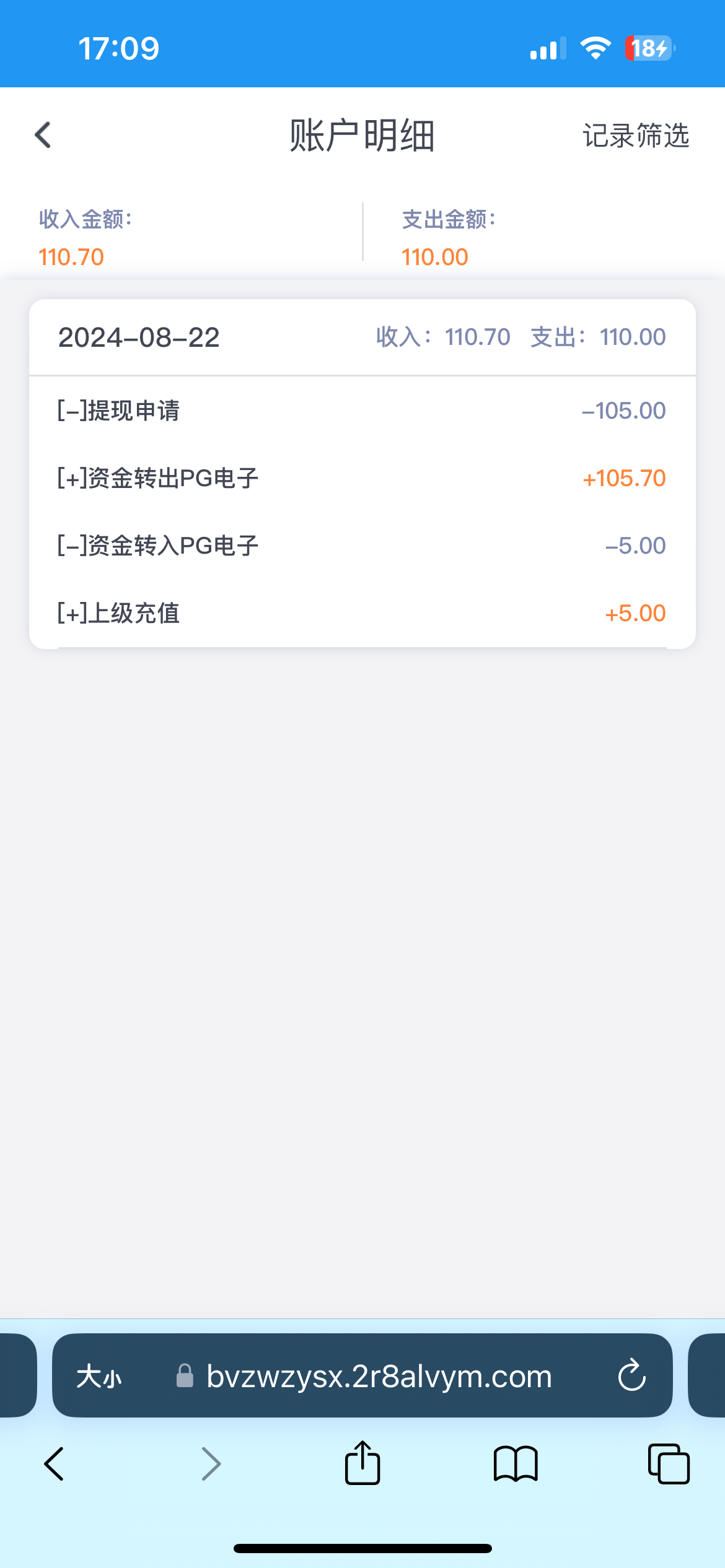
Task: Share this page from the browser toolbar
Action: click(362, 1464)
